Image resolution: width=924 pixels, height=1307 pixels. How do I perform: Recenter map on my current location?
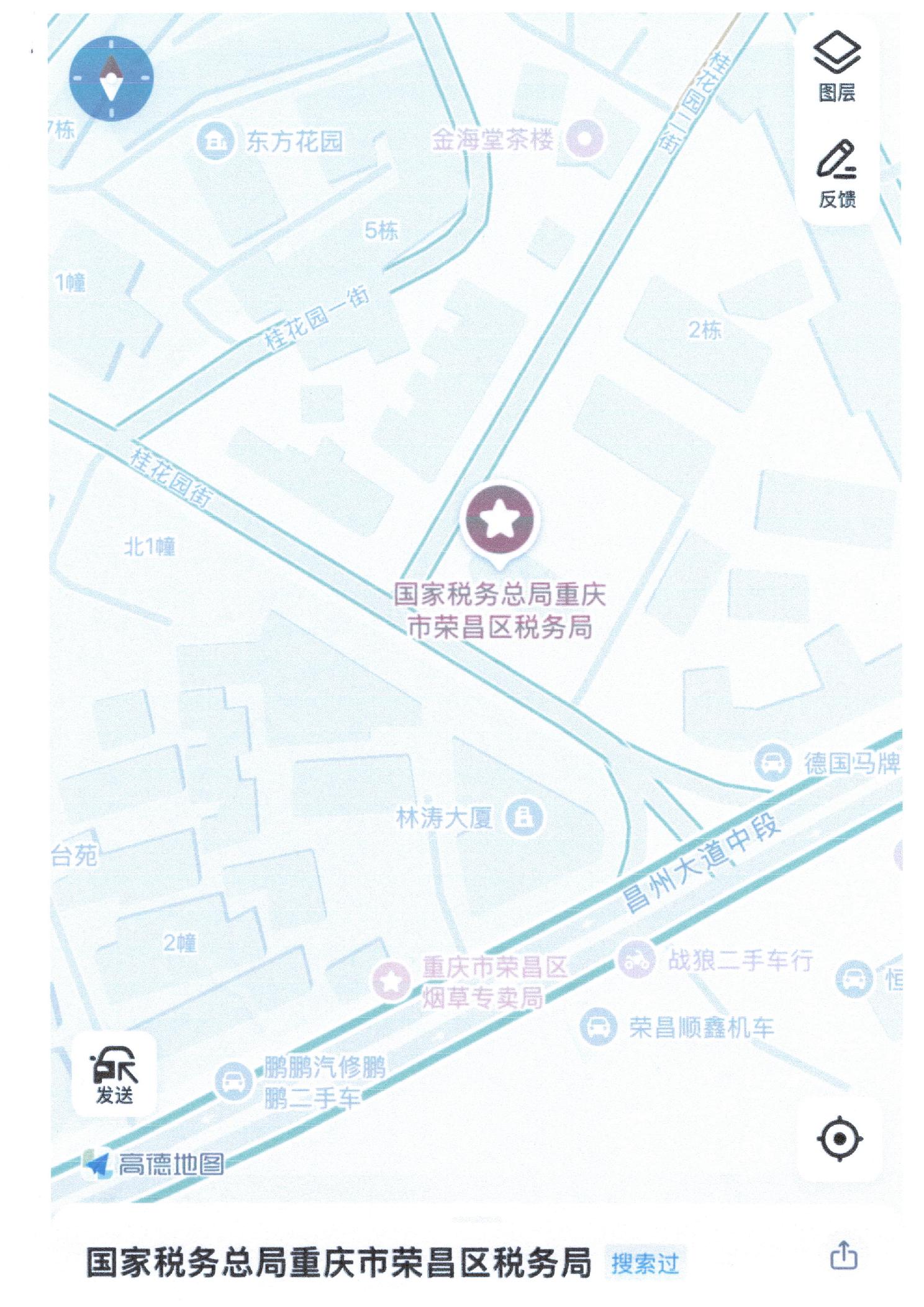(x=839, y=1138)
